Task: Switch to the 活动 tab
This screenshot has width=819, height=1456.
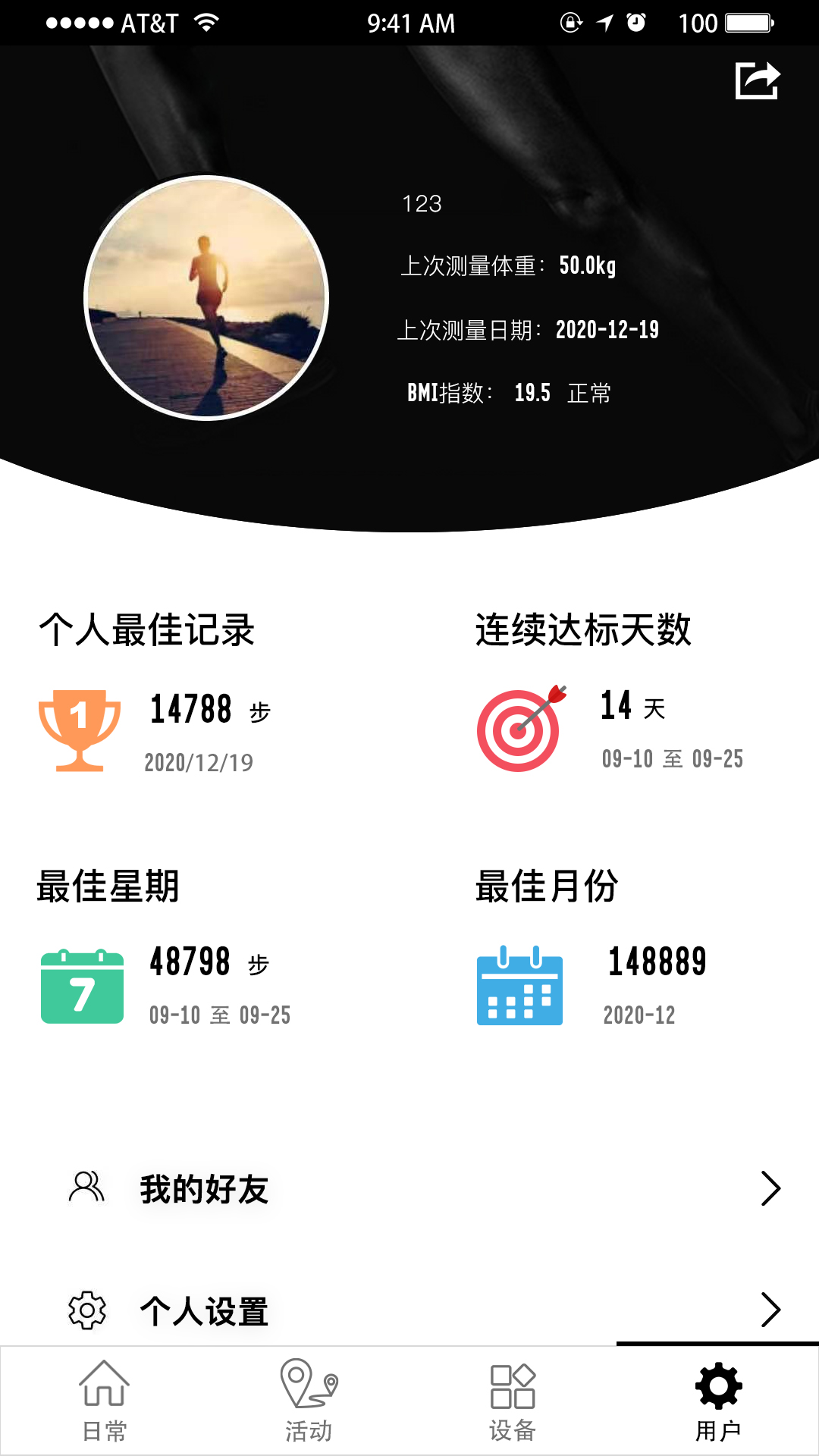Action: [x=308, y=1407]
